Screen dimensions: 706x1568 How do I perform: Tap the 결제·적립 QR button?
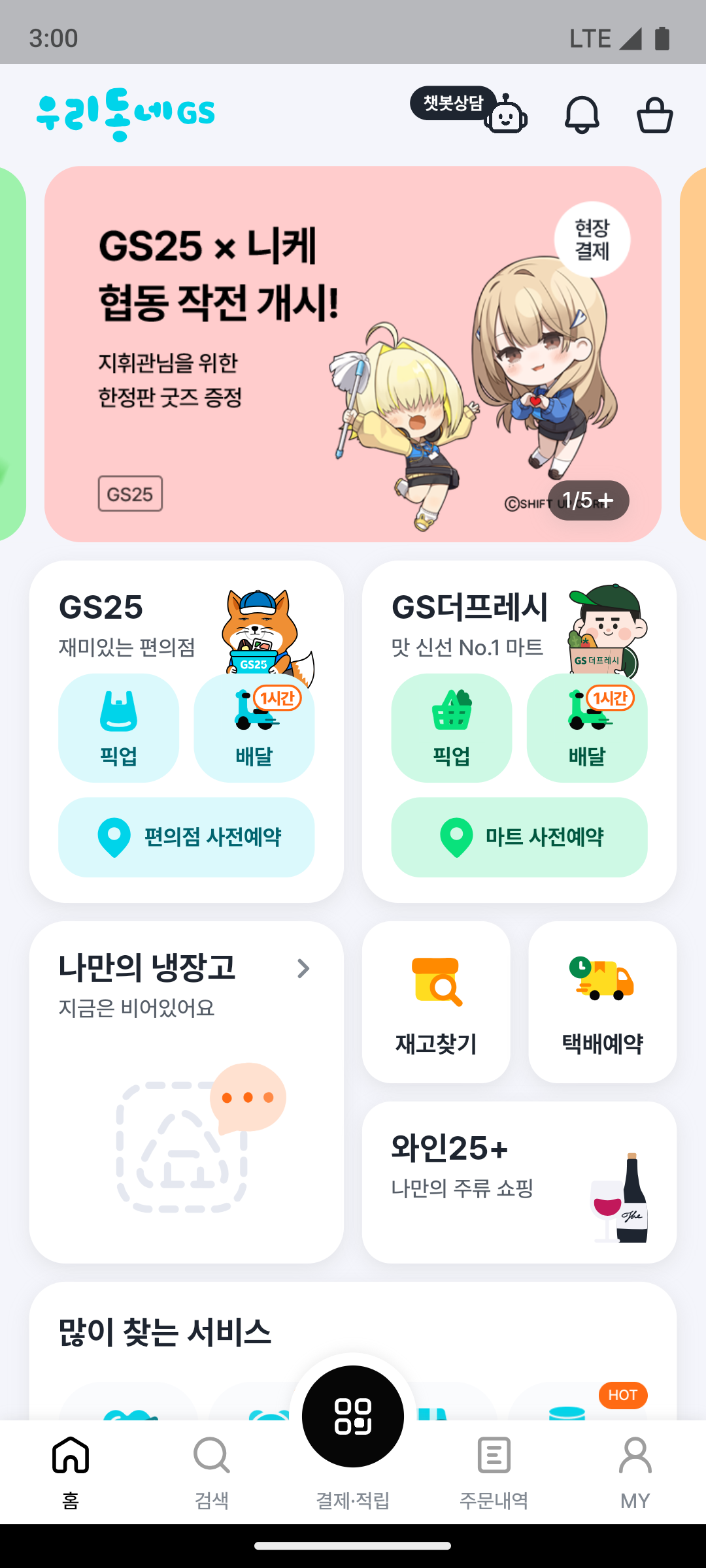point(353,1416)
